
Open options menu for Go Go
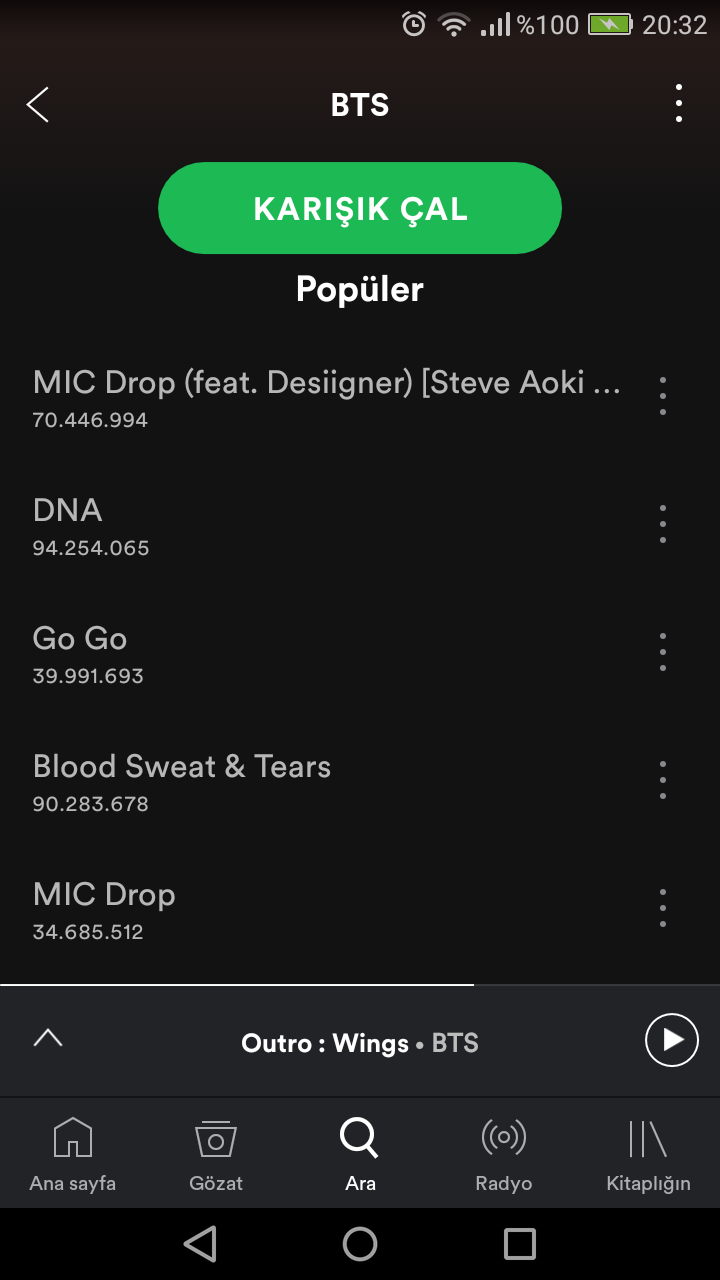click(662, 653)
